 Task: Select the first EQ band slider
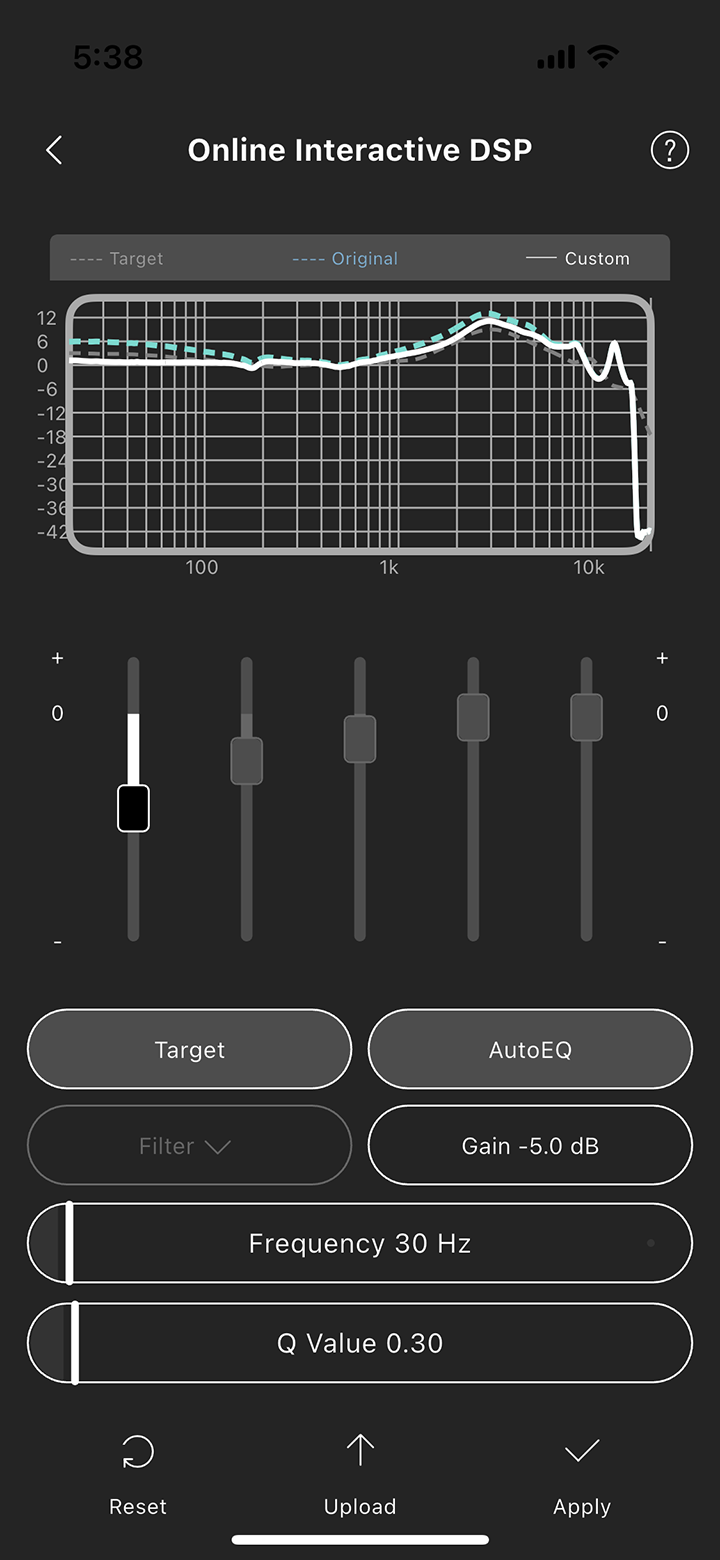point(133,808)
